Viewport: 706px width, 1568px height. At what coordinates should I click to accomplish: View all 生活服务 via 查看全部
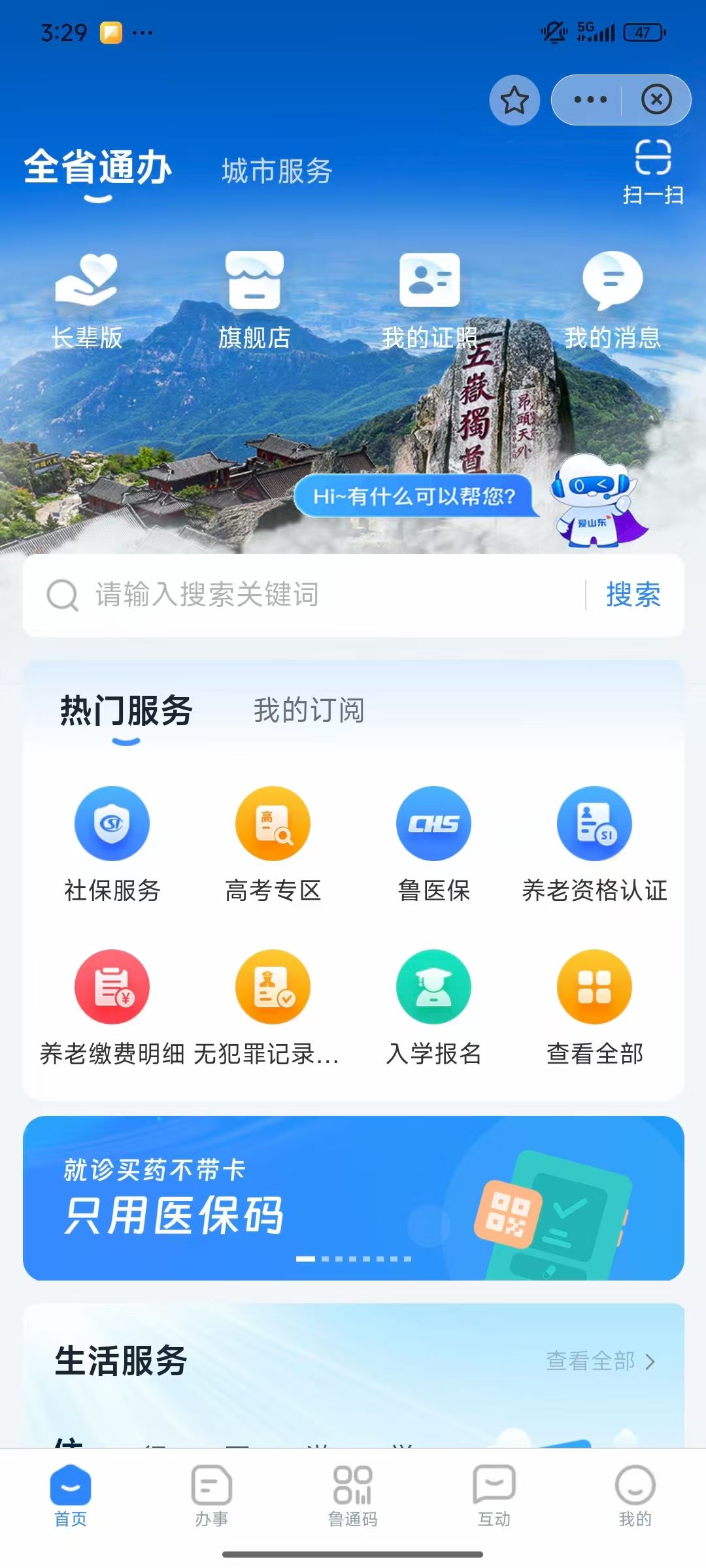600,1361
